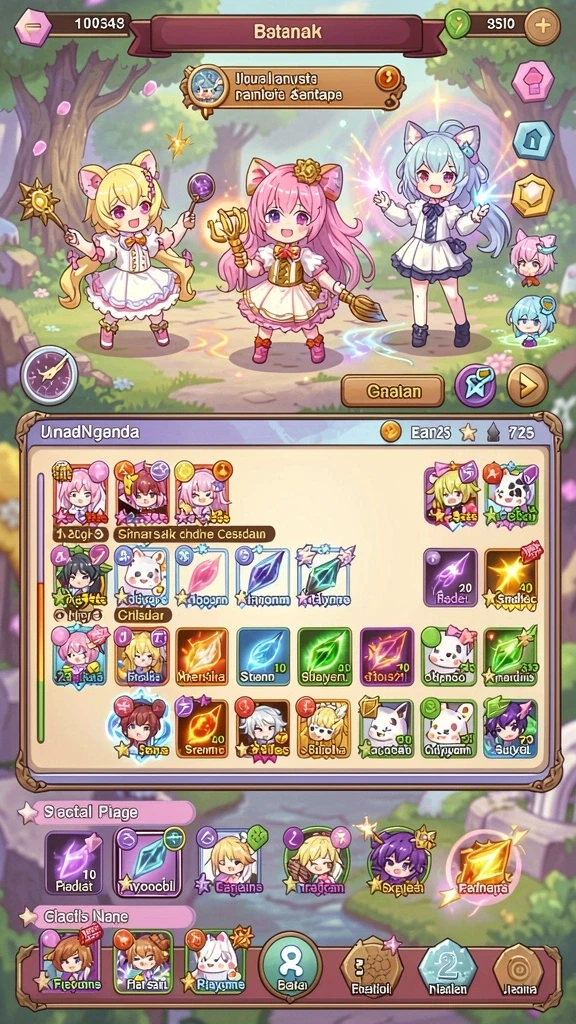Select the blue Stenn crystal card
This screenshot has height=1024, width=576.
point(263,656)
